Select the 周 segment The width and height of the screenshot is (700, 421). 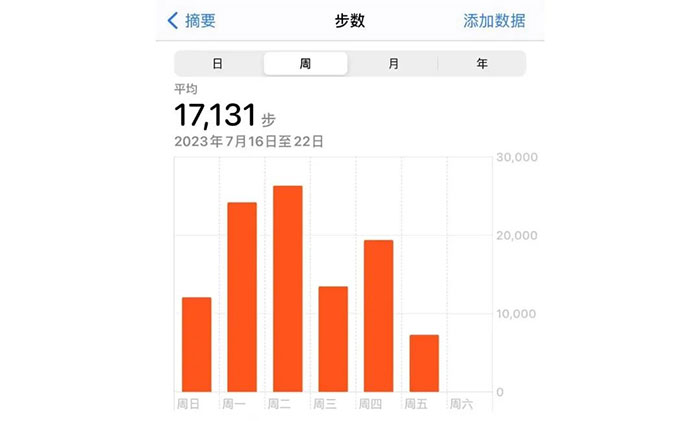[x=305, y=64]
